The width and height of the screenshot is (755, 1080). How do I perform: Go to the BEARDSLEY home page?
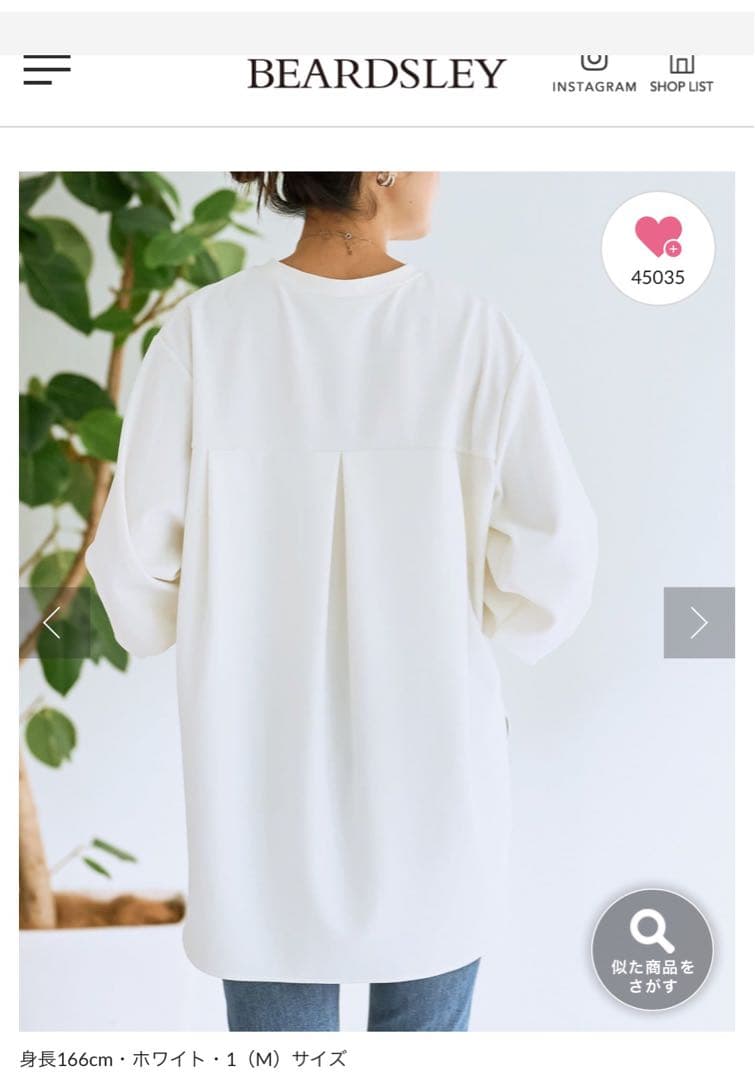(377, 74)
